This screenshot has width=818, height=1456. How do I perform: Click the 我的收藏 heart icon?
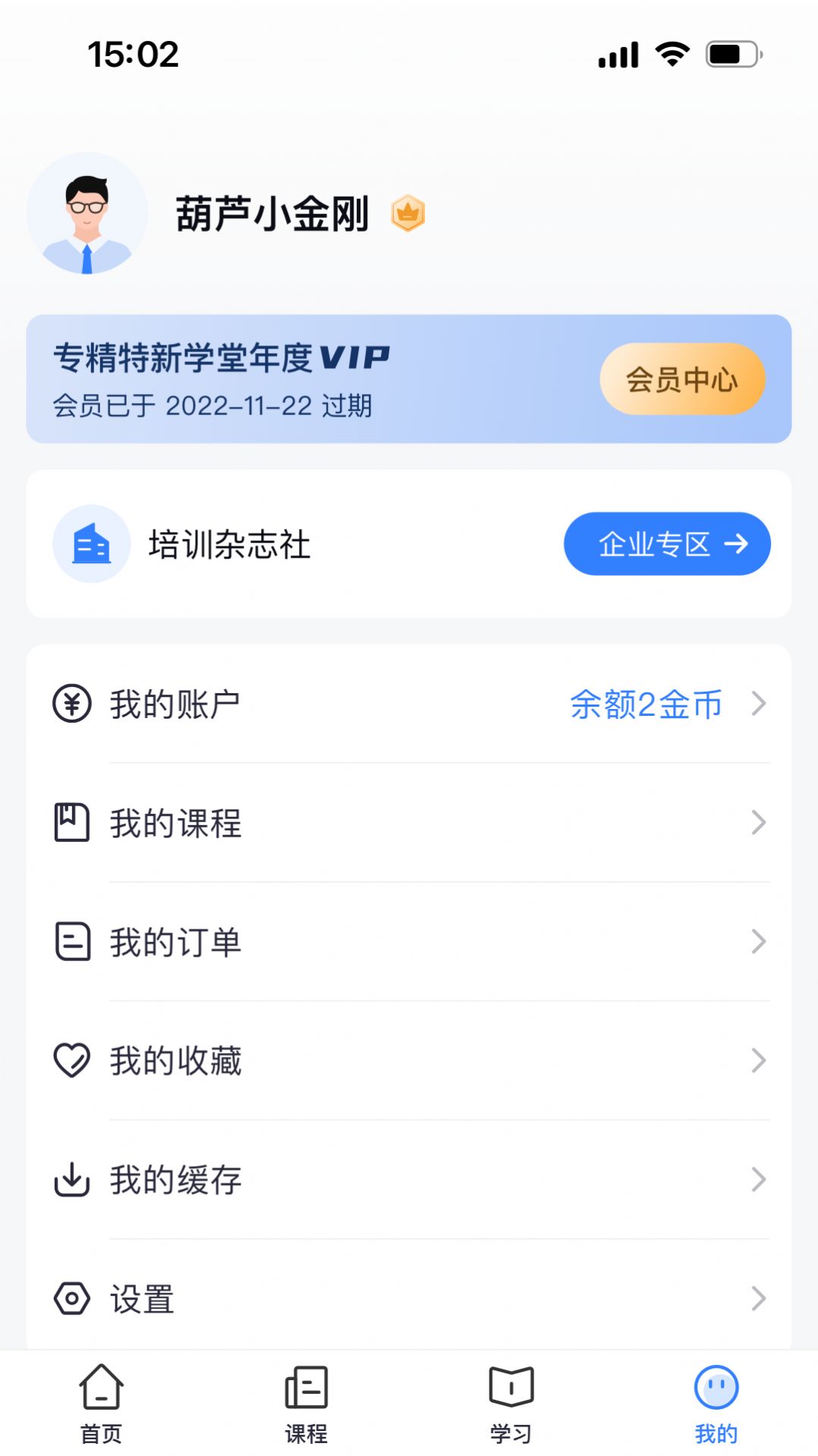coord(72,1060)
